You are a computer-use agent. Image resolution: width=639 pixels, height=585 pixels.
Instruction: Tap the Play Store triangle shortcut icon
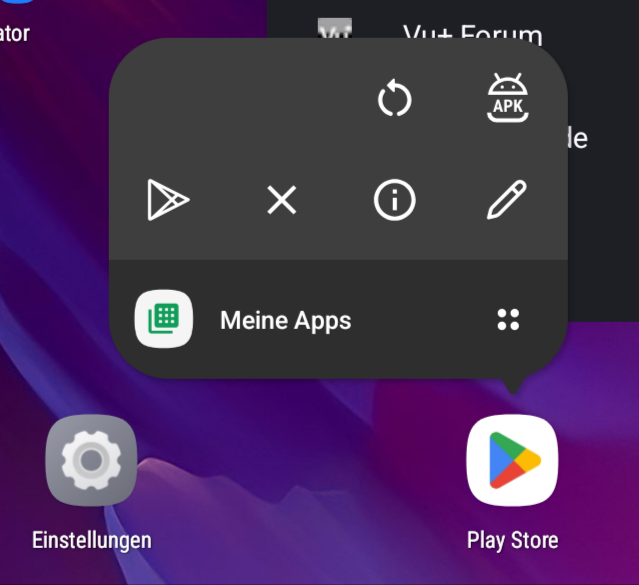[x=168, y=200]
